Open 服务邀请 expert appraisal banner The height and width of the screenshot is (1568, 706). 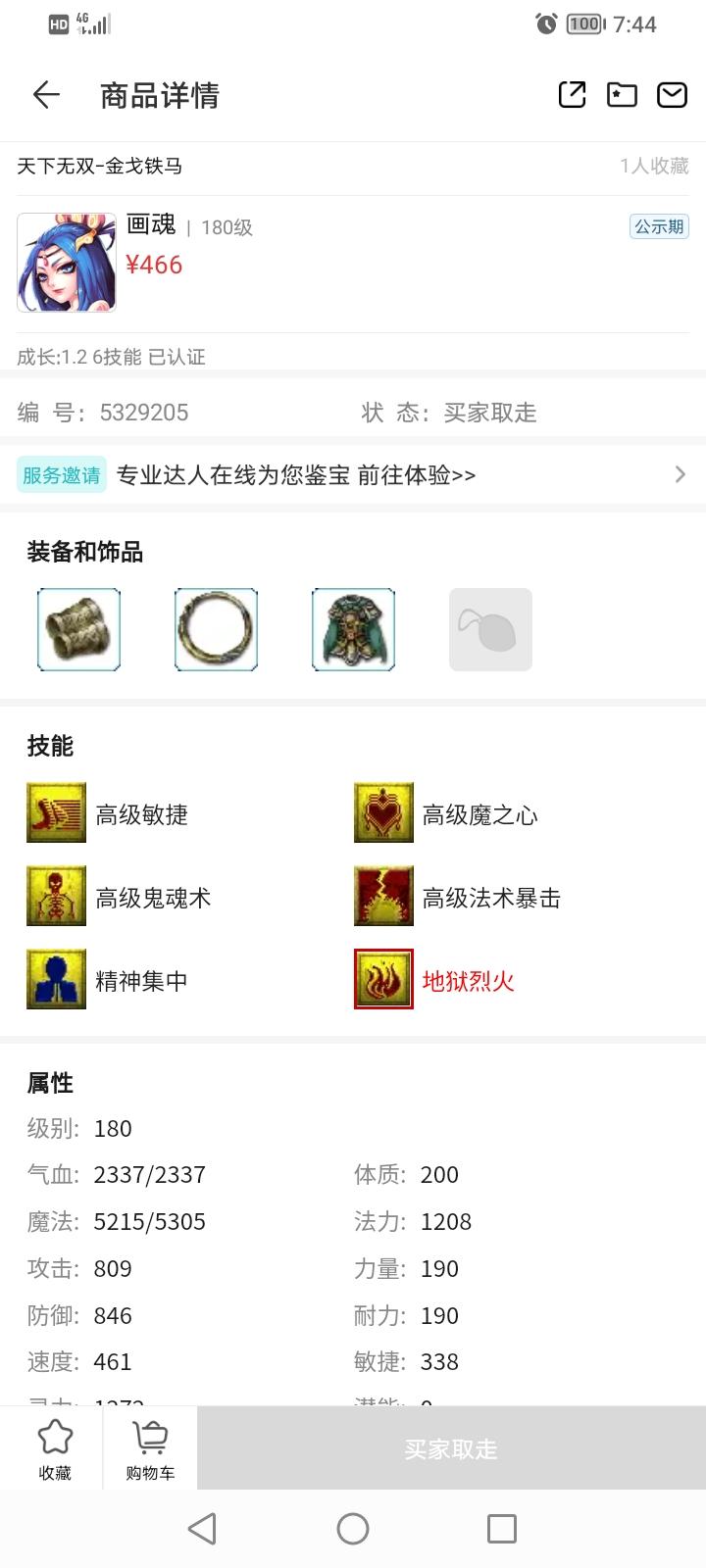(353, 475)
